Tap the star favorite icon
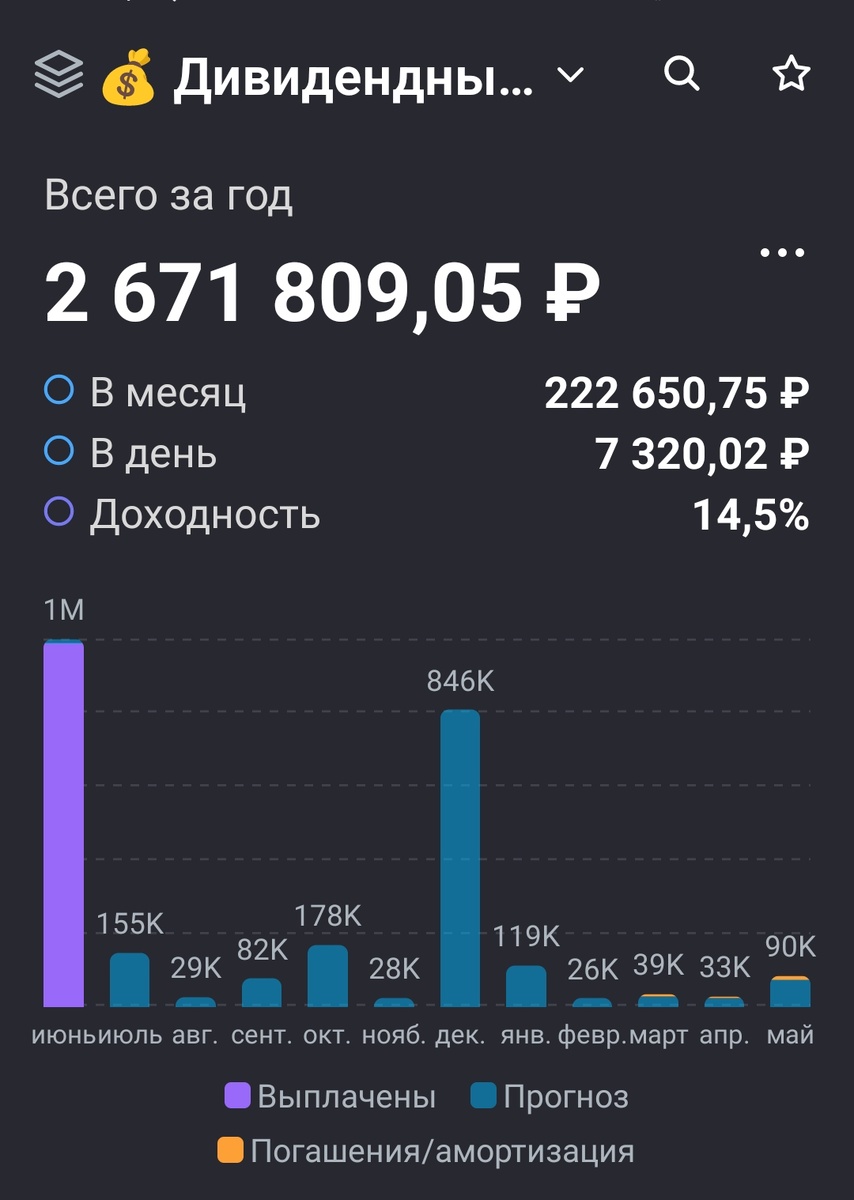Screen dimensions: 854x1200 pyautogui.click(x=790, y=74)
